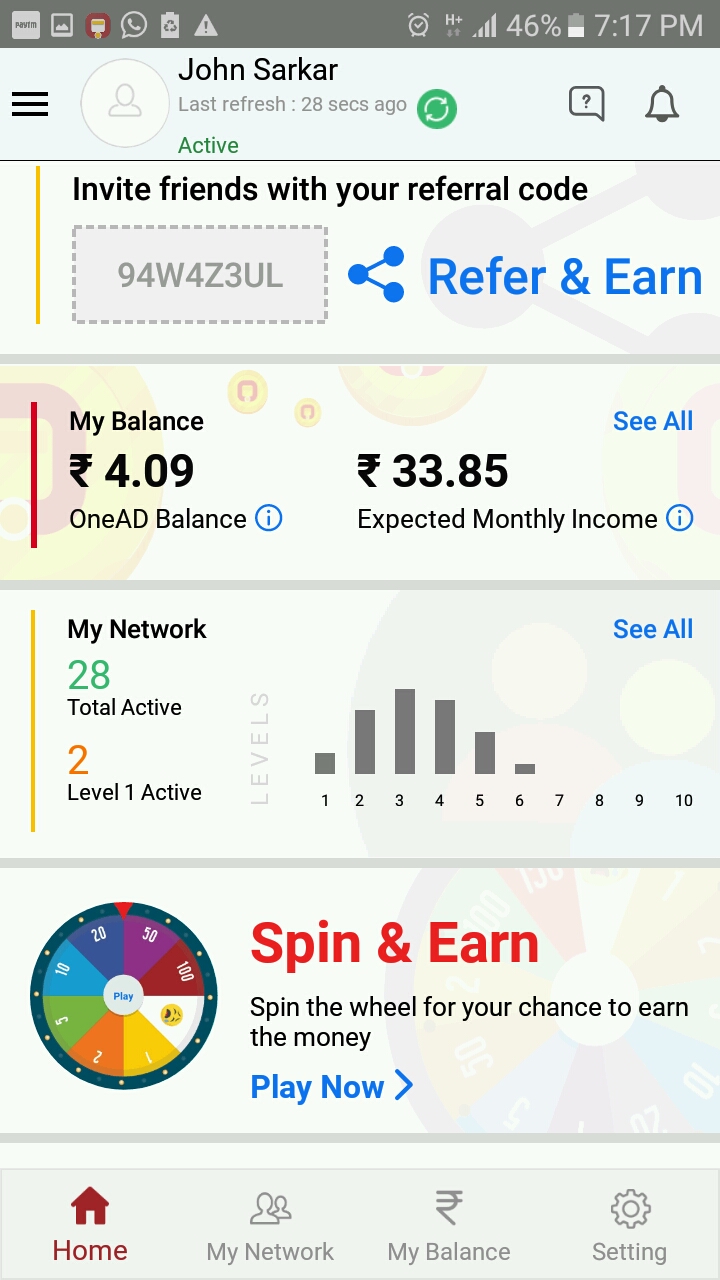Tap referral code 94W4Z3UL

tap(200, 275)
